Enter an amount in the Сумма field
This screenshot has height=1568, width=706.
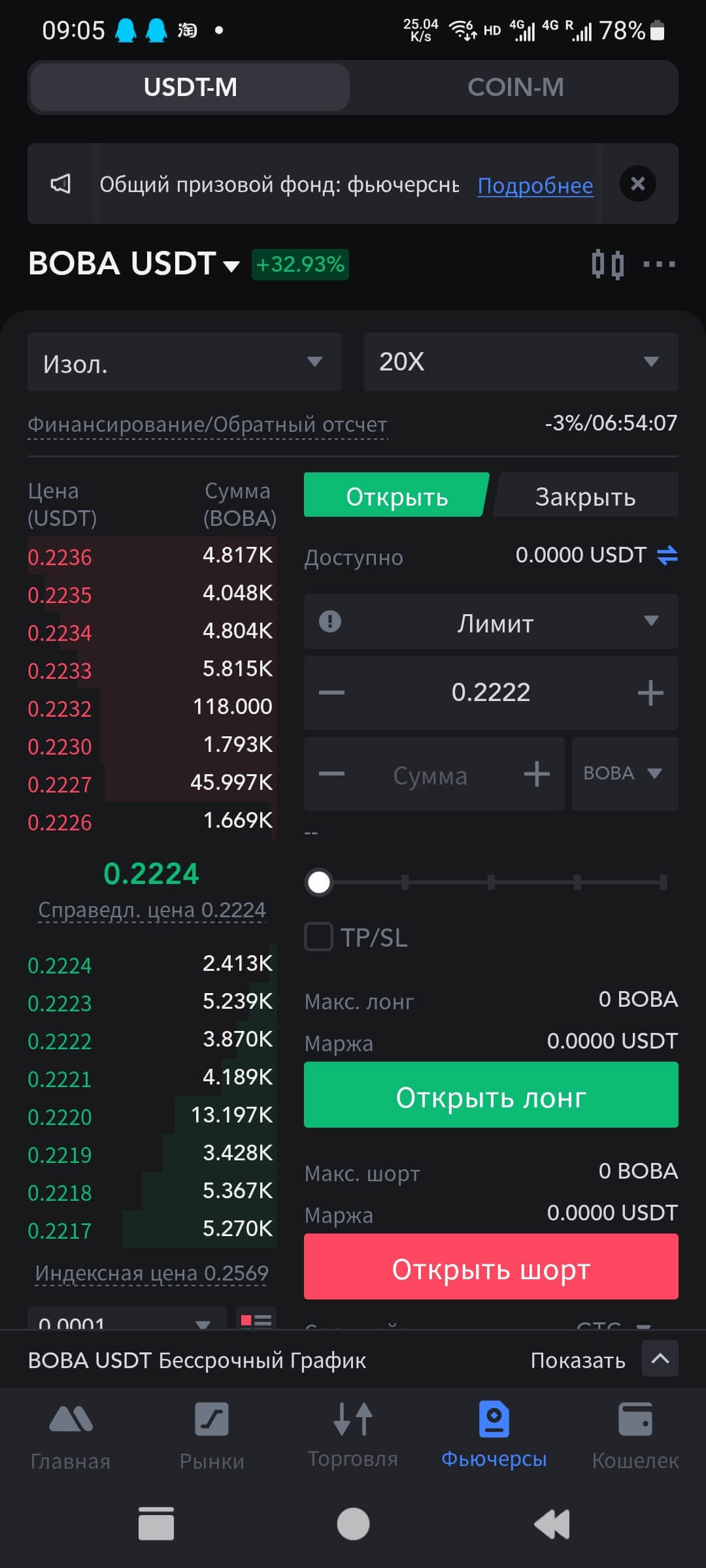430,775
